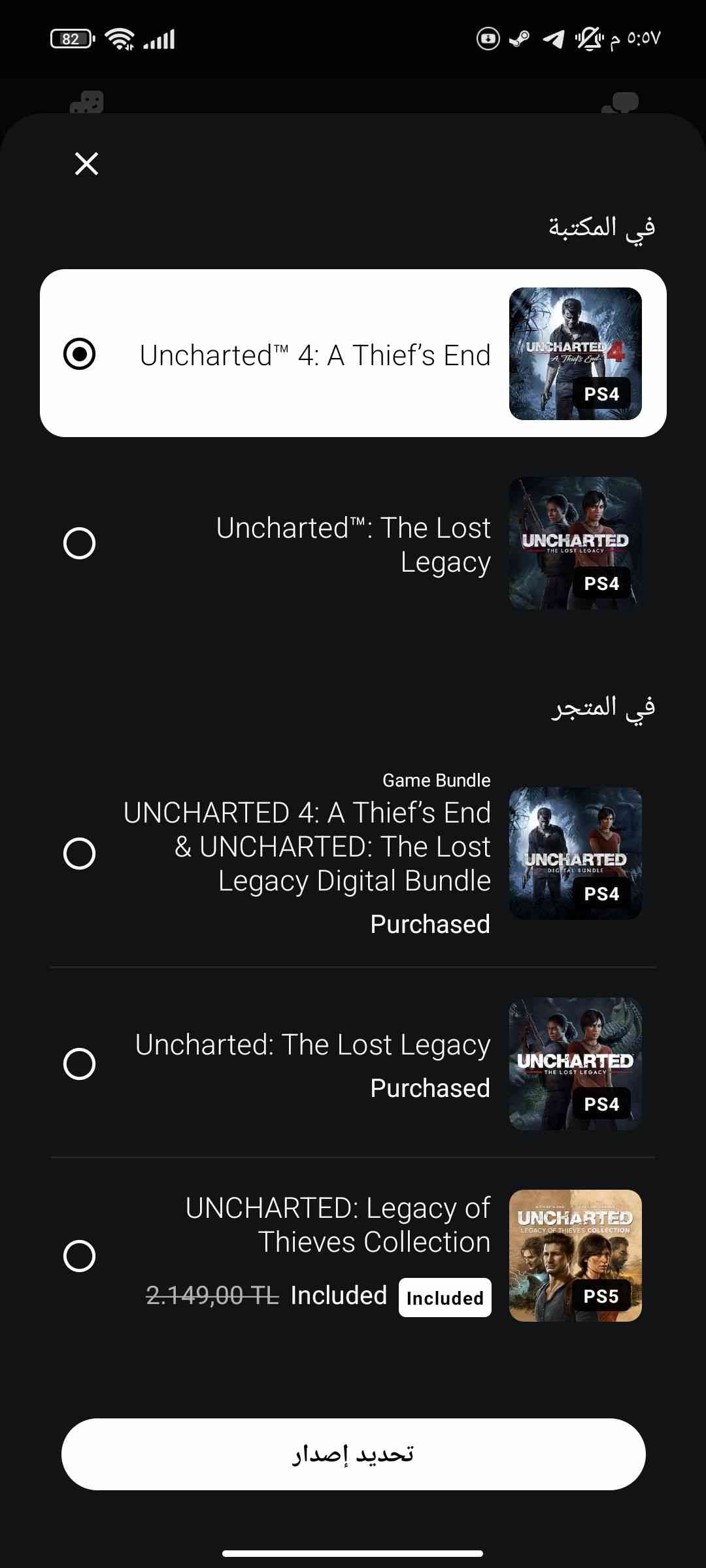This screenshot has height=1568, width=706.
Task: Choose the Game Bundle Digital Bundle option
Action: [79, 853]
